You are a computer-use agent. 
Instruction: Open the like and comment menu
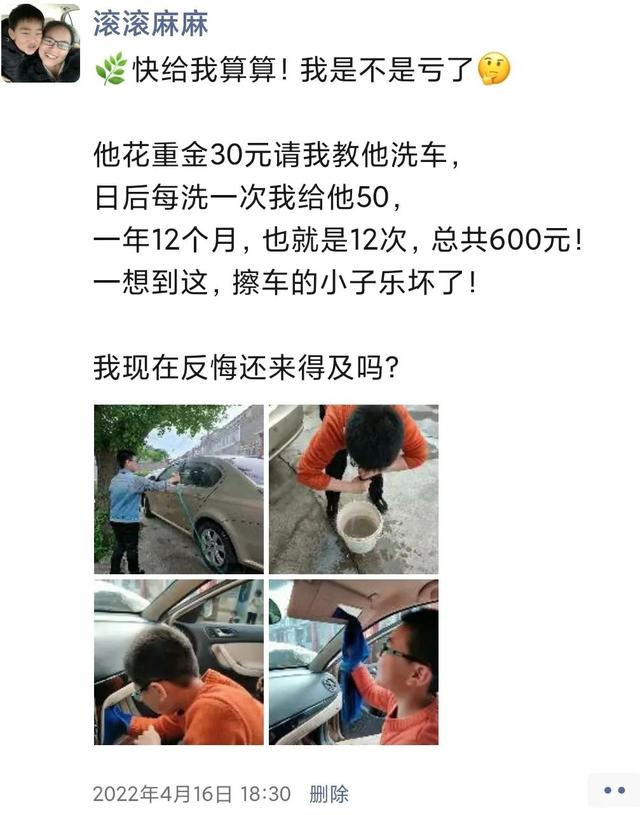point(612,790)
